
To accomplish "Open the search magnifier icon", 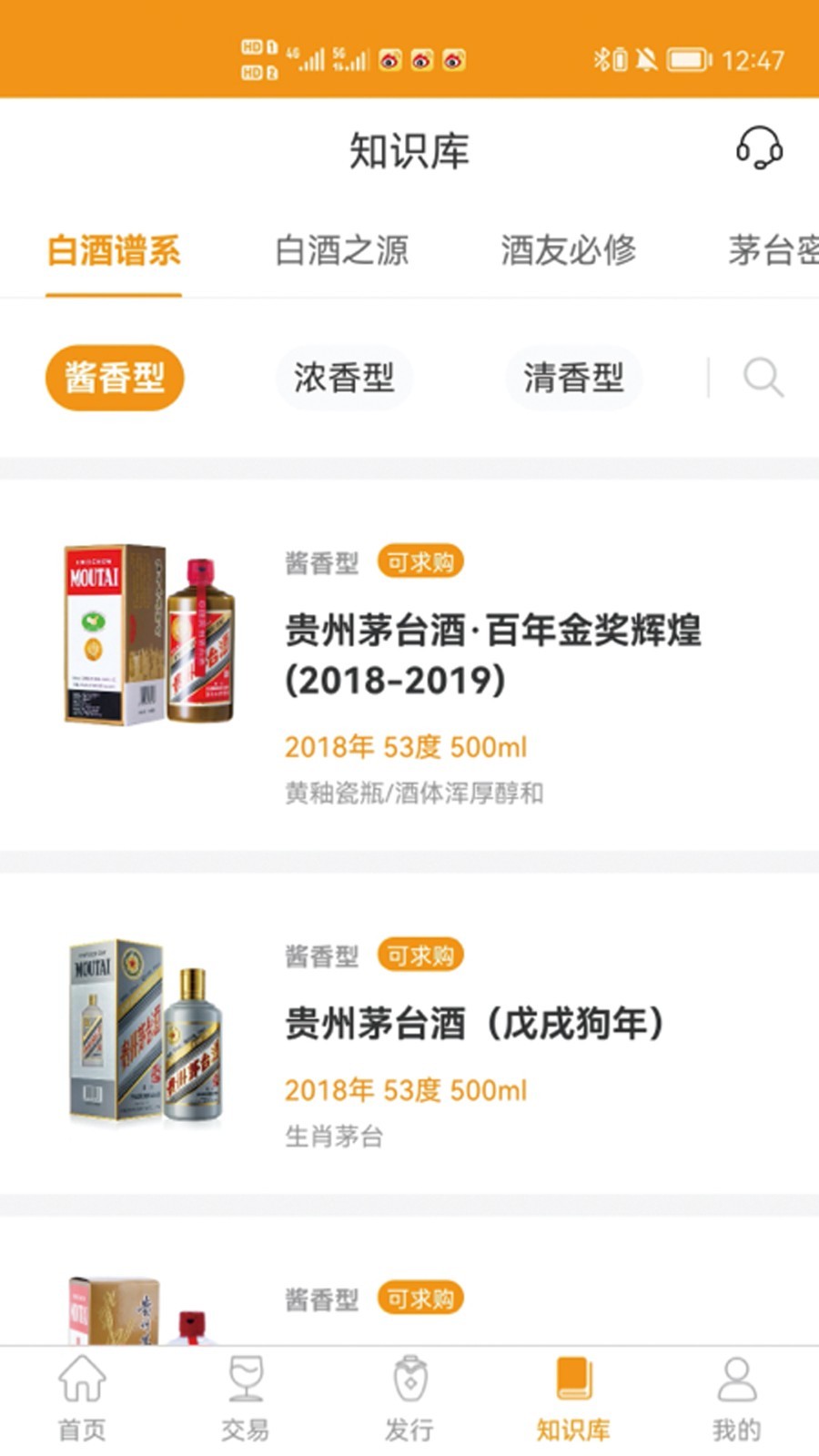I will click(763, 377).
